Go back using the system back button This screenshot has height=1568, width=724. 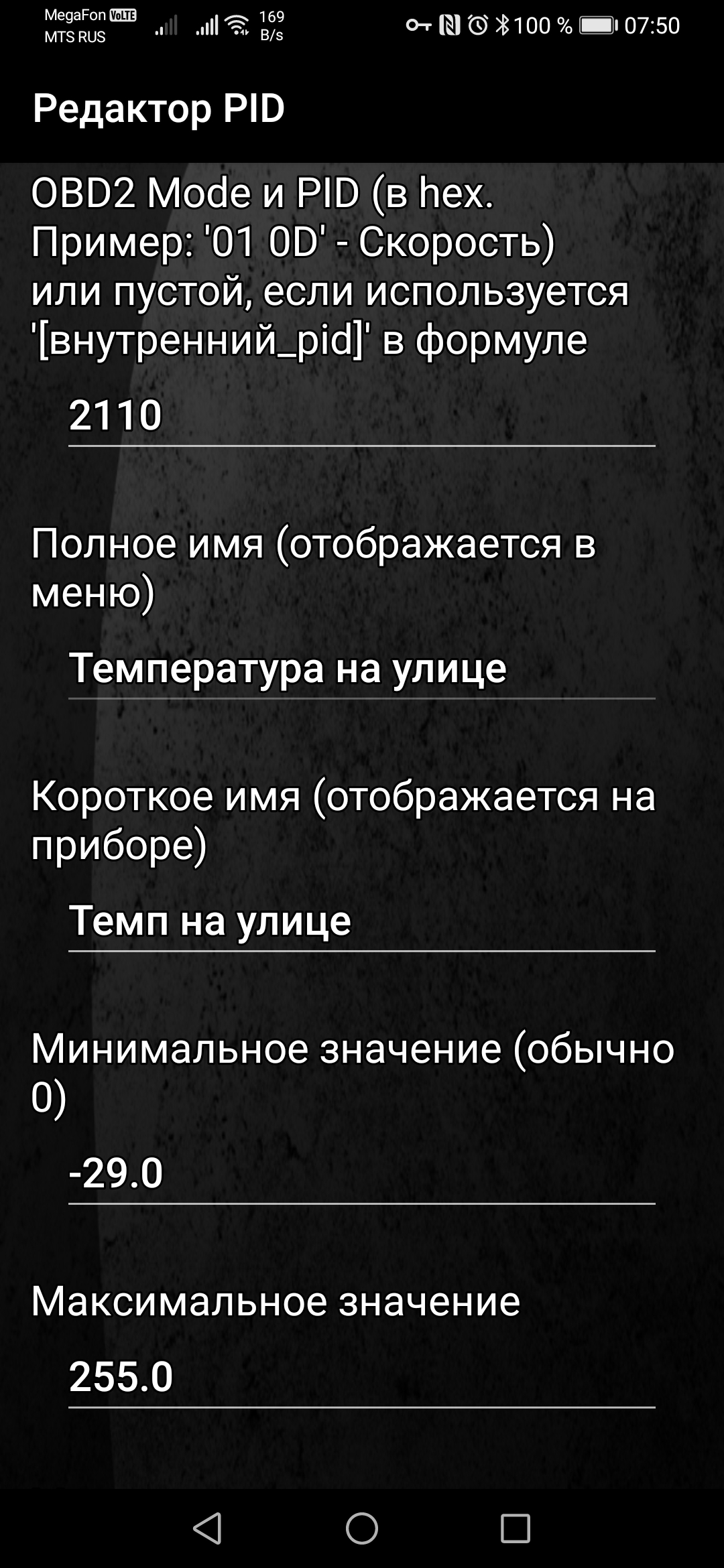207,1528
